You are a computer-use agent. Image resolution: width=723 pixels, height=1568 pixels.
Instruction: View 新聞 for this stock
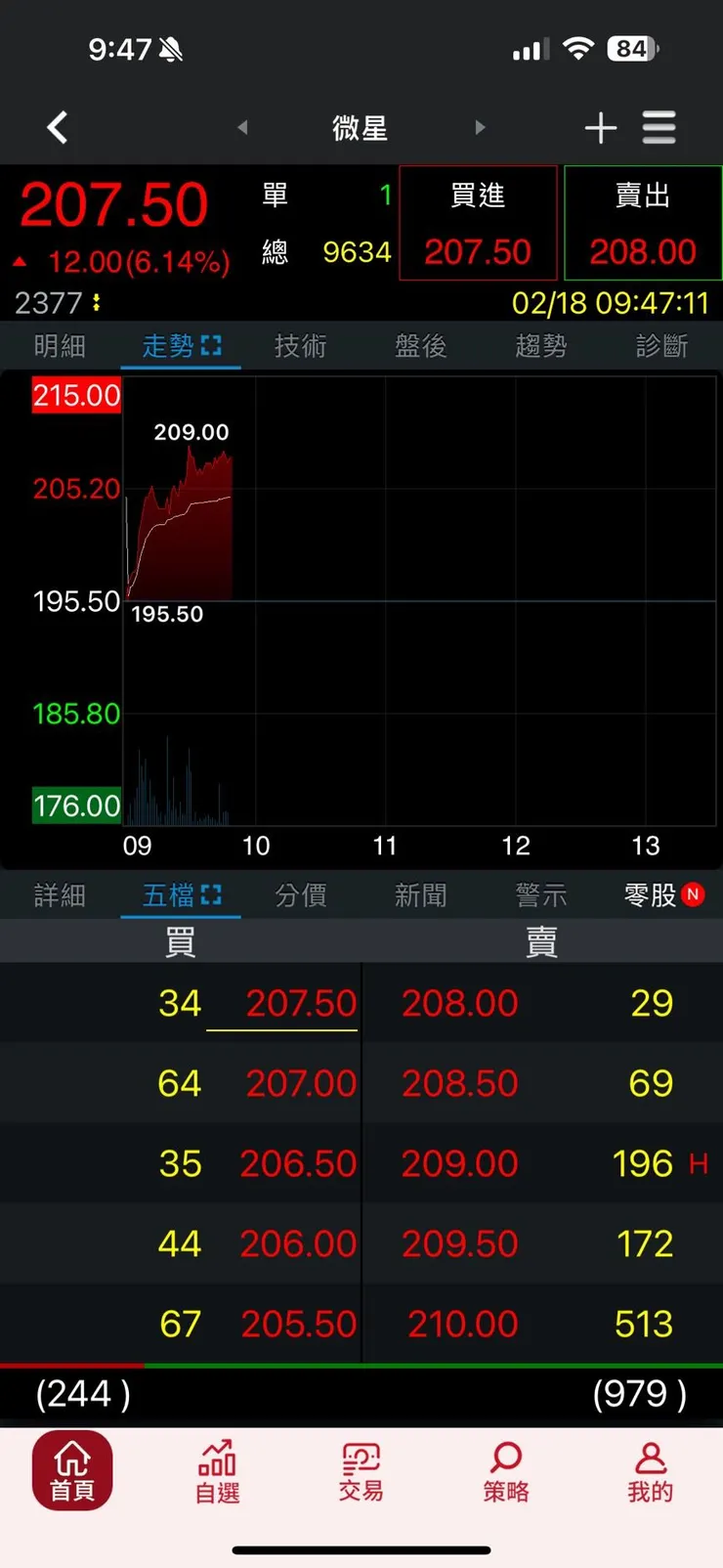point(420,895)
